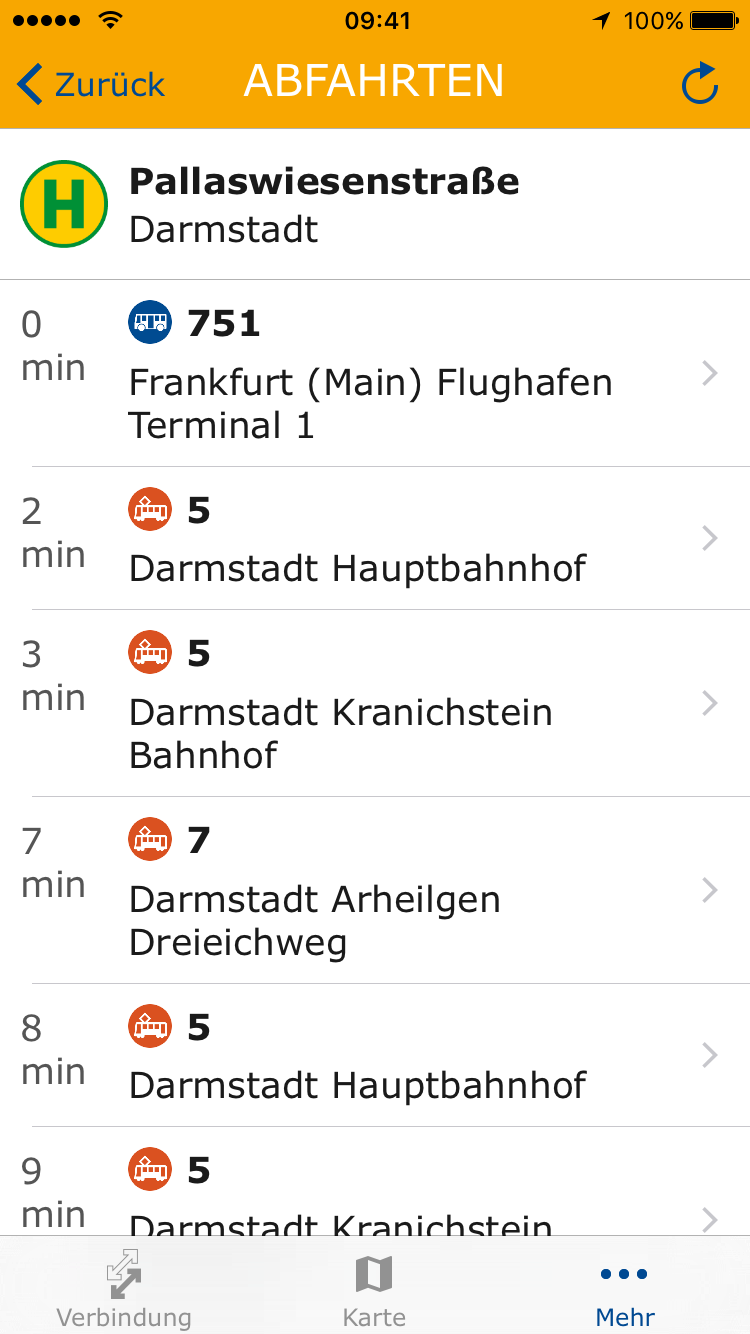The width and height of the screenshot is (750, 1334).
Task: Open tram 7 to Darmstadt Arheilgen Dreieichweg
Action: click(x=375, y=890)
